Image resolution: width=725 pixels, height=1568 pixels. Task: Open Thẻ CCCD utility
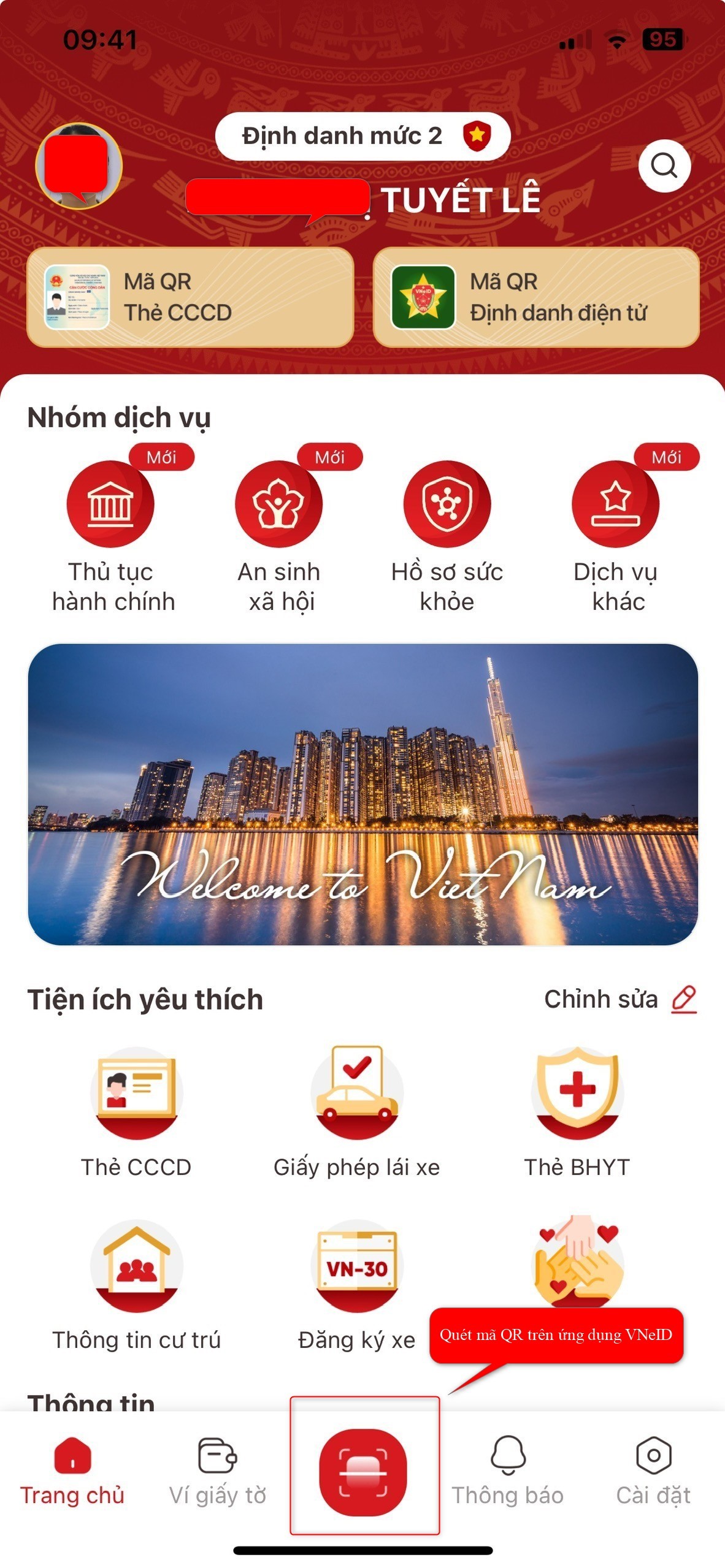coord(136,1094)
